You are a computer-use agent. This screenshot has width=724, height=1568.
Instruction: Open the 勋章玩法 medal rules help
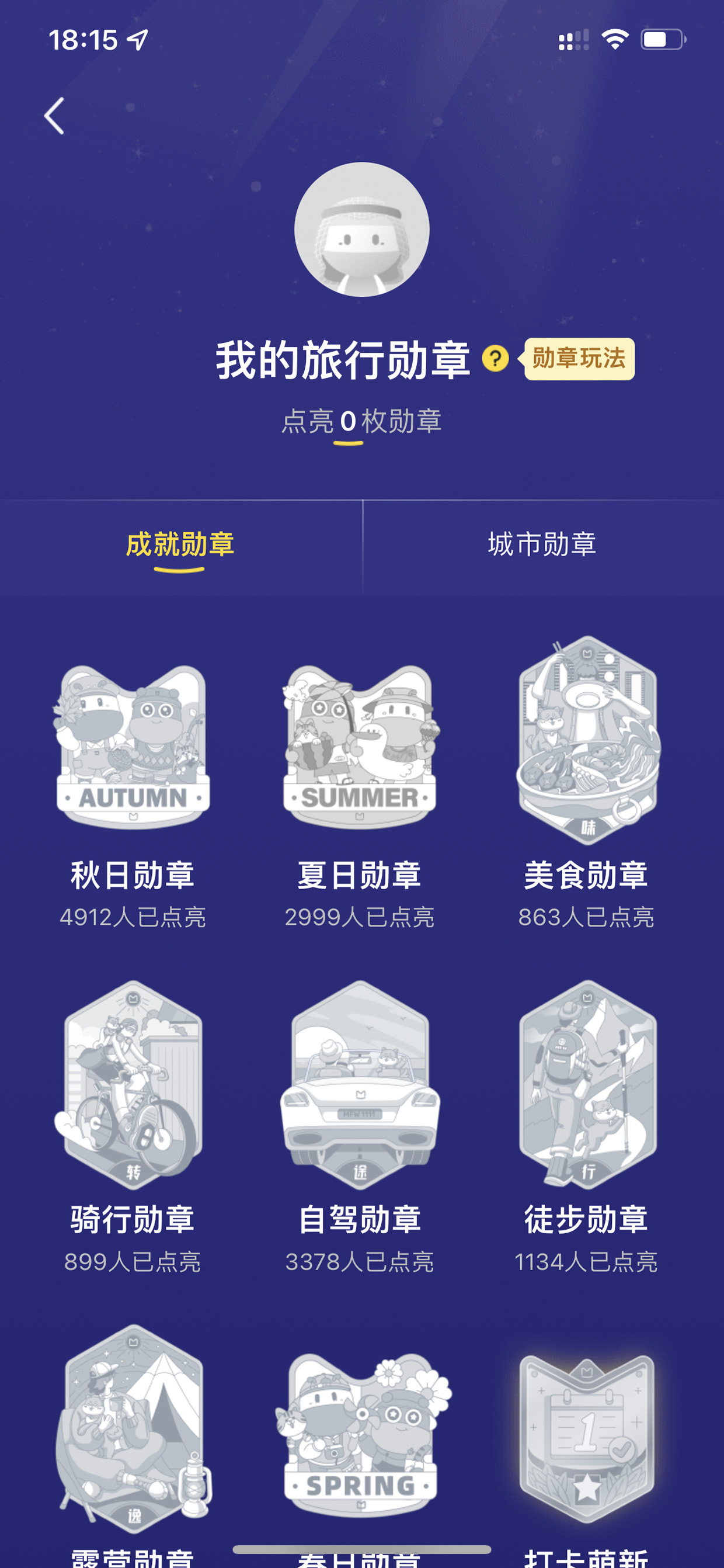(x=579, y=359)
